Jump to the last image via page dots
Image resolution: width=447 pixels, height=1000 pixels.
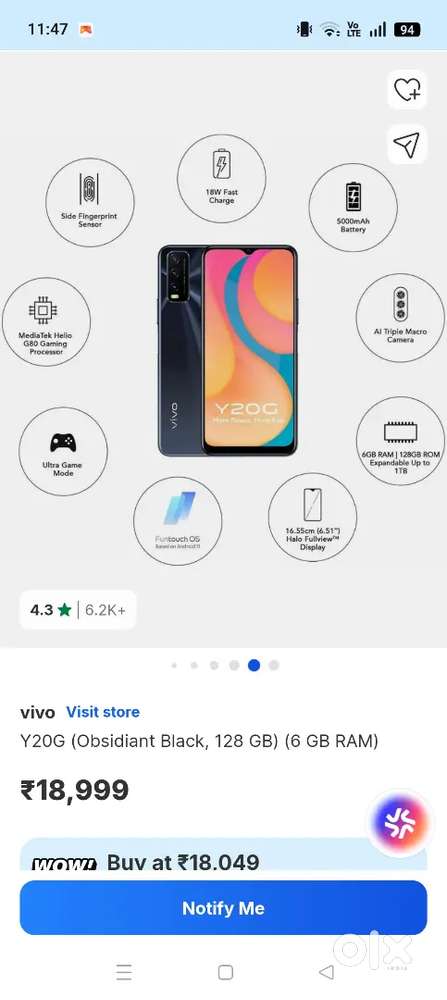point(274,665)
